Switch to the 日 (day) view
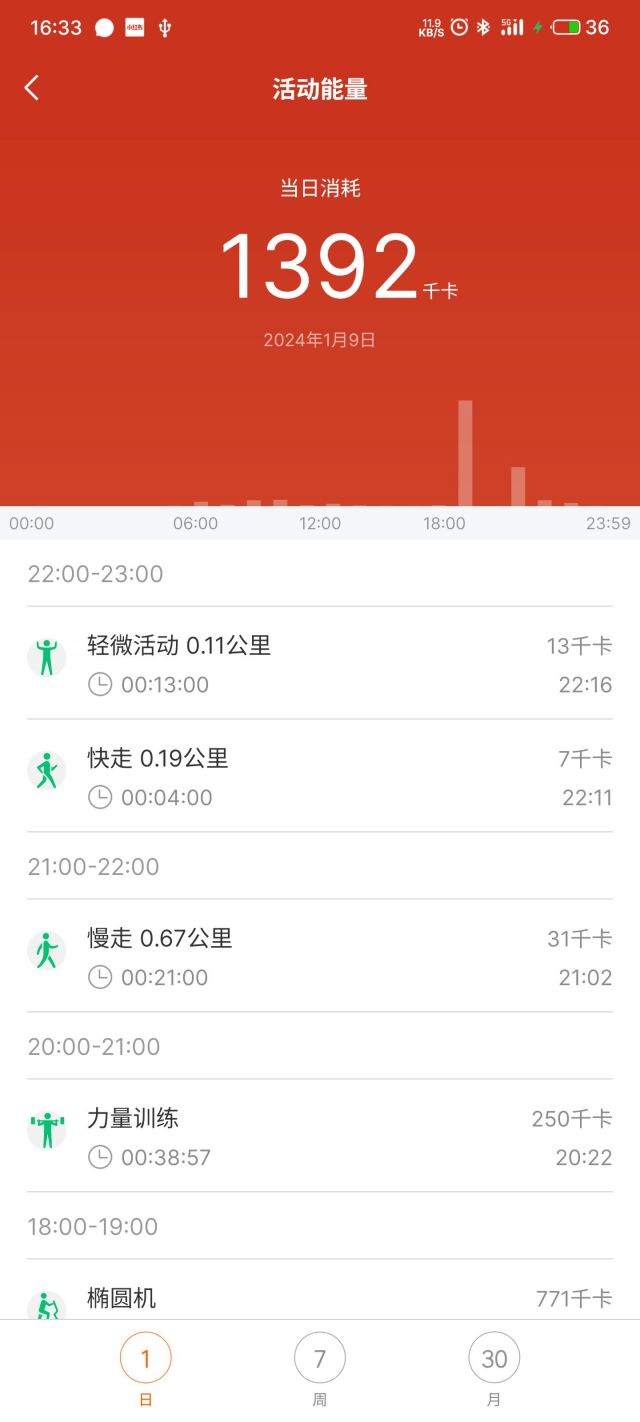 coord(146,1359)
